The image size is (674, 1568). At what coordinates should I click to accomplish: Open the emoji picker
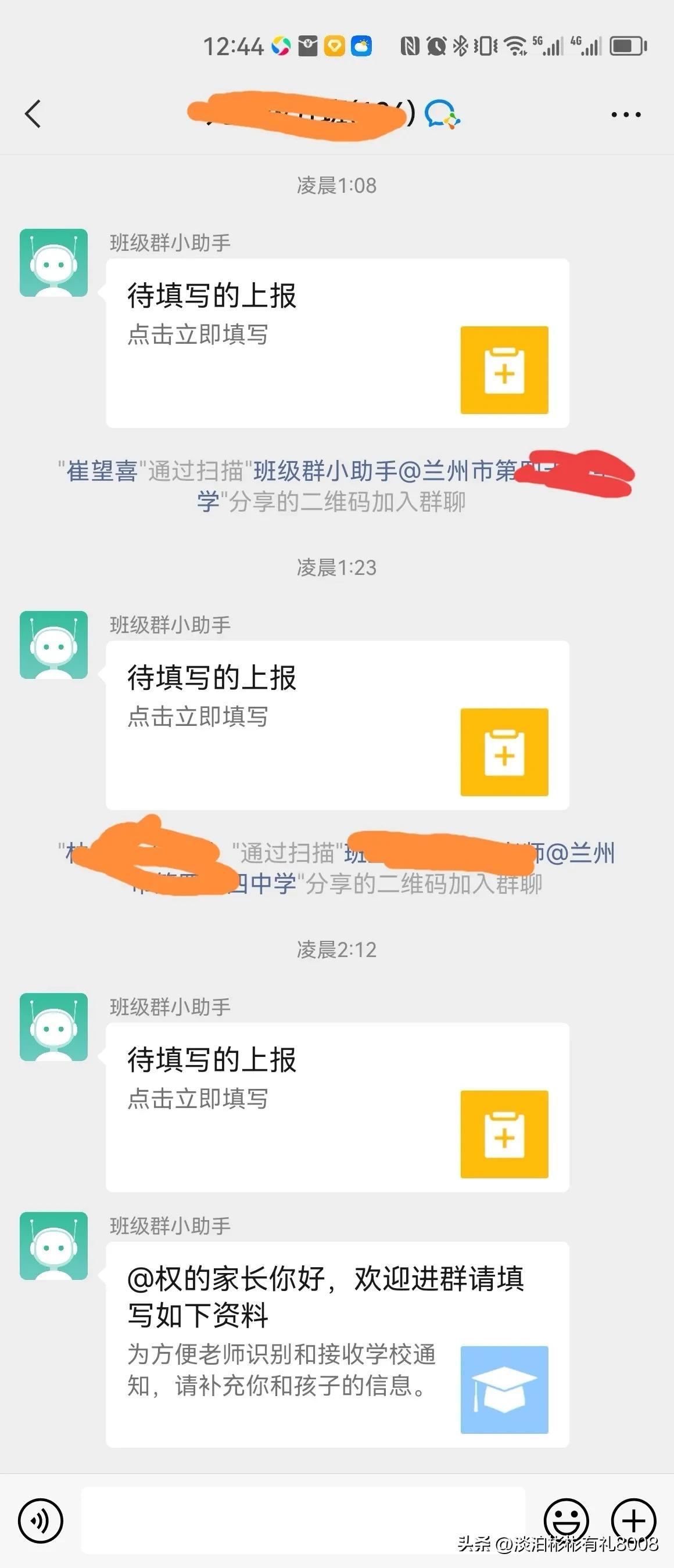point(565,1520)
